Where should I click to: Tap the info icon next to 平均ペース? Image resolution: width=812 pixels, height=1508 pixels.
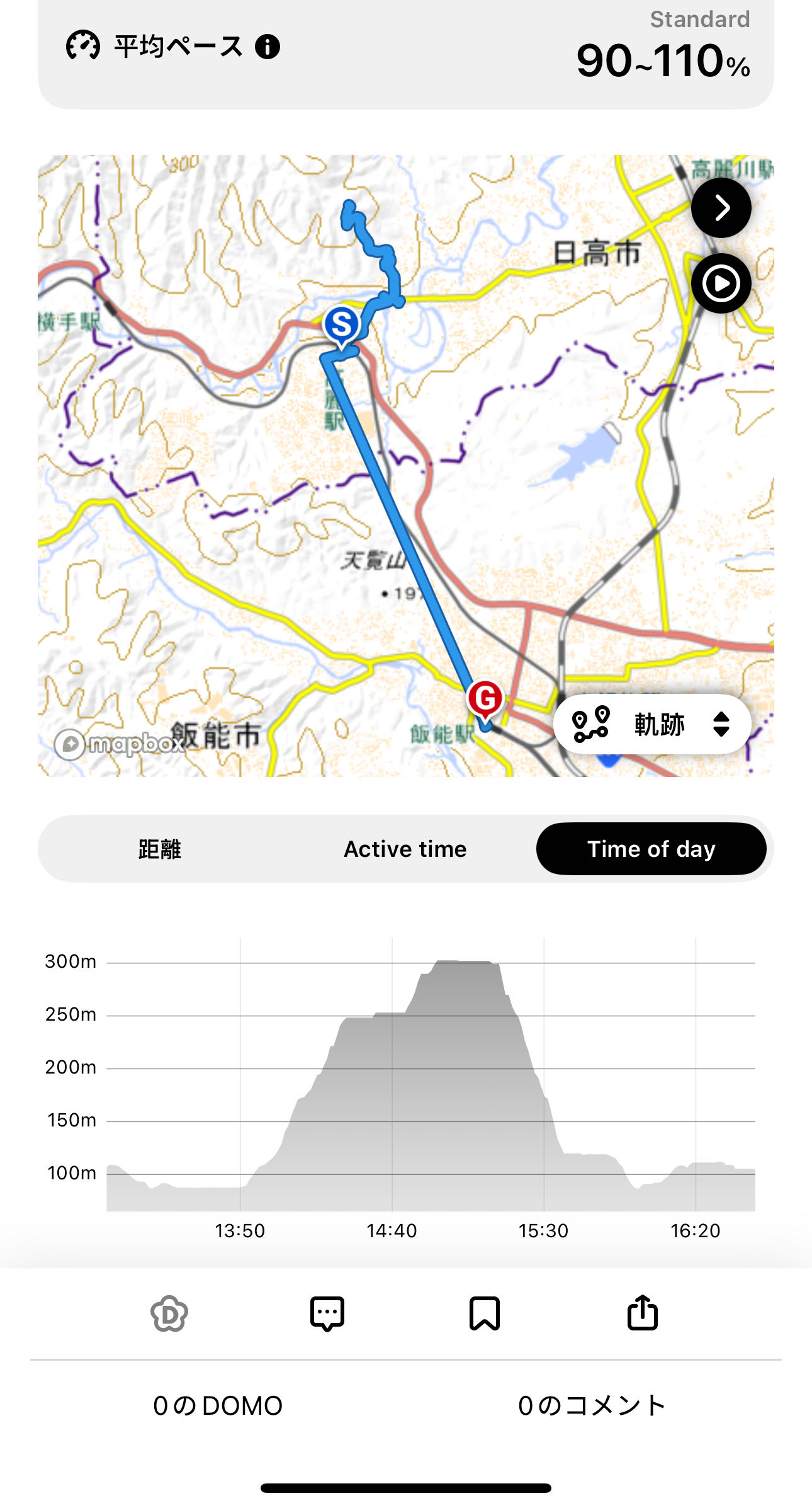(268, 47)
